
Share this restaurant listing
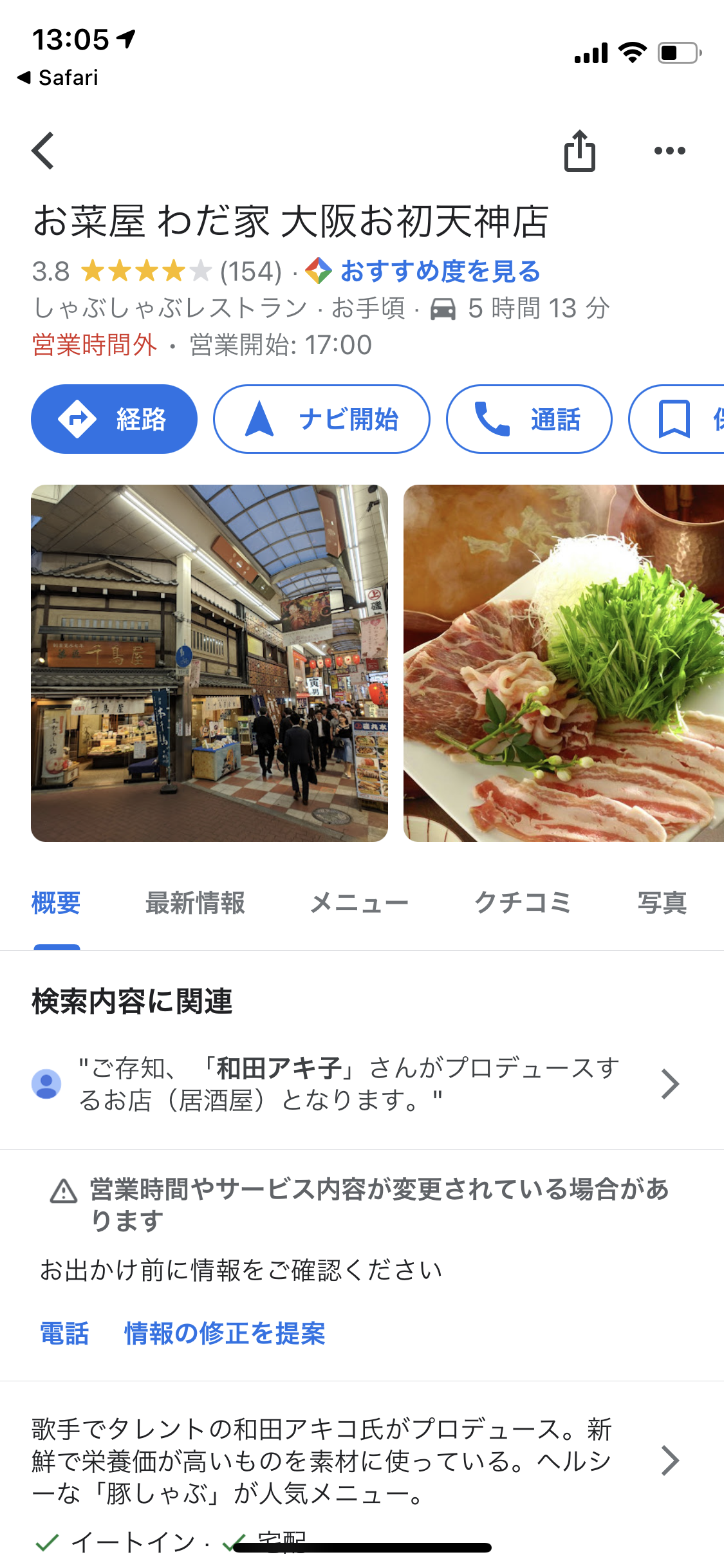579,151
